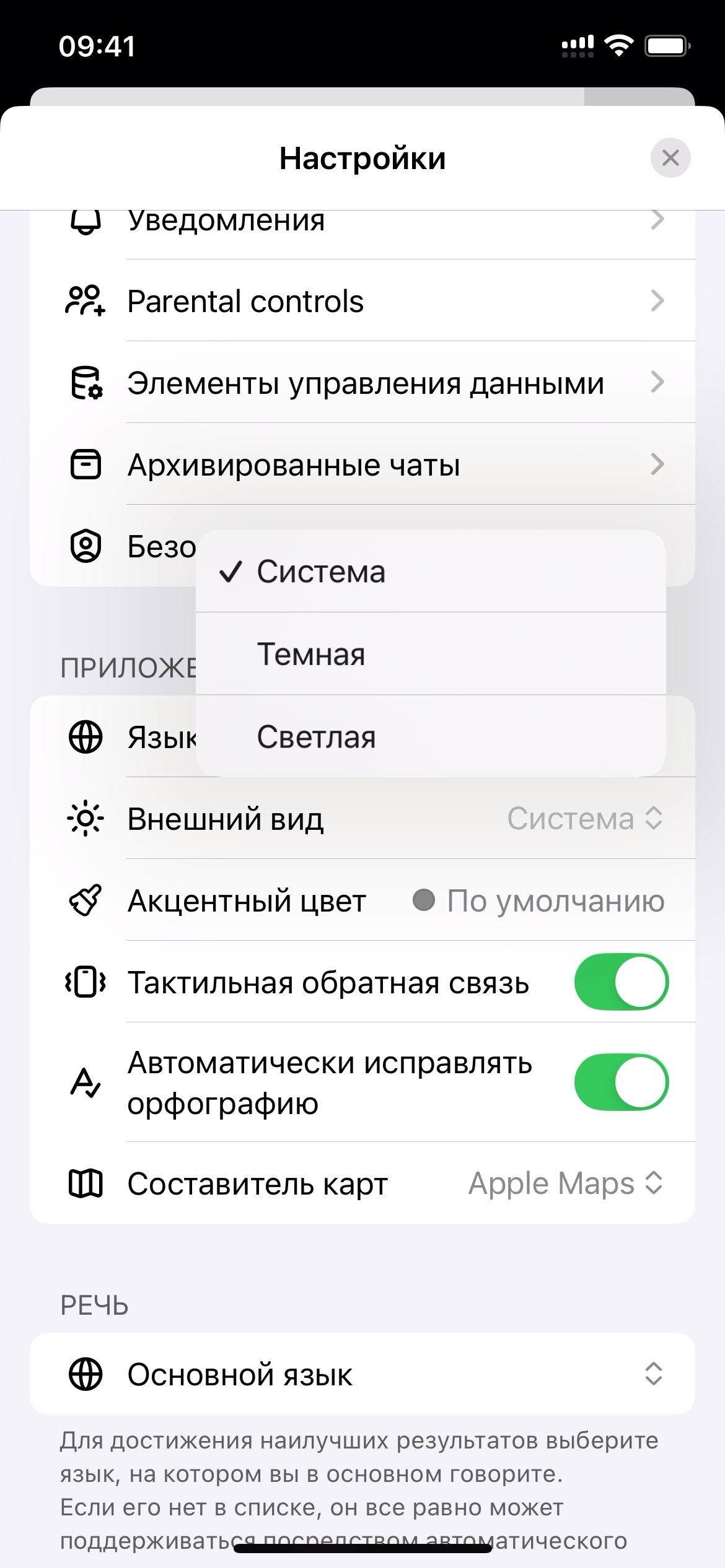This screenshot has height=1568, width=725.
Task: Choose the Светлая theme
Action: point(431,737)
